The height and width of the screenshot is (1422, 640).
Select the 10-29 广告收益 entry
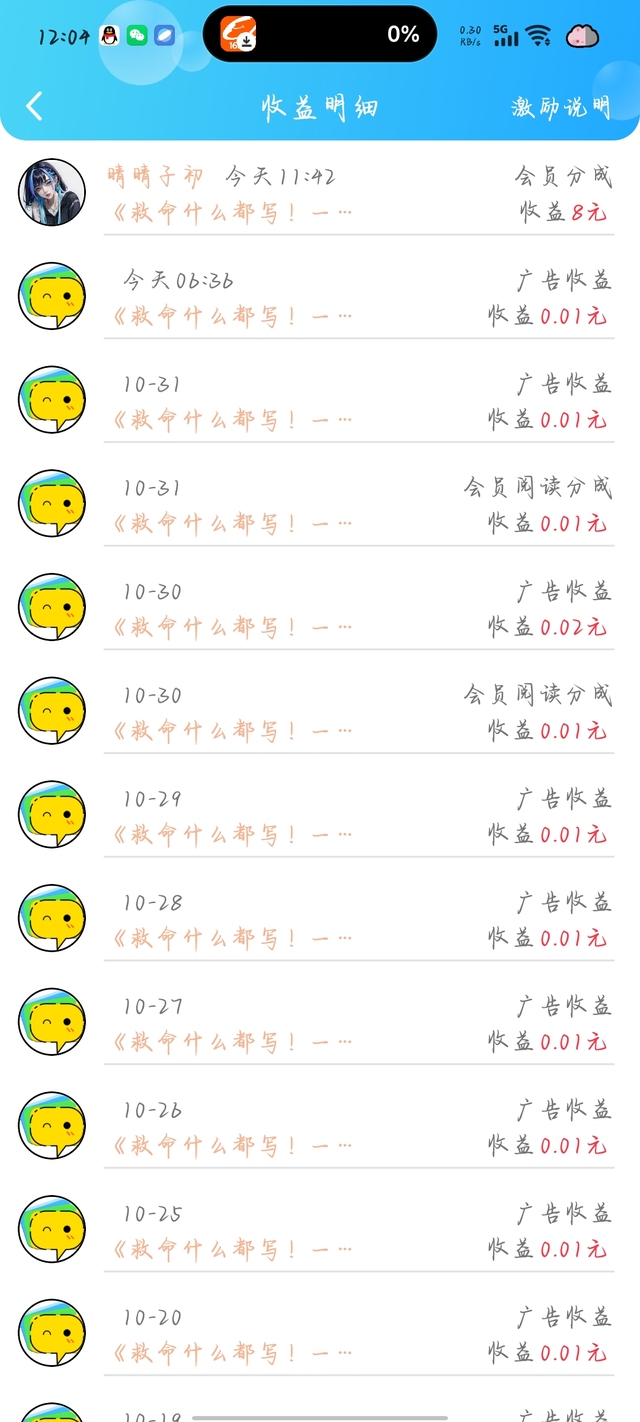pyautogui.click(x=358, y=816)
